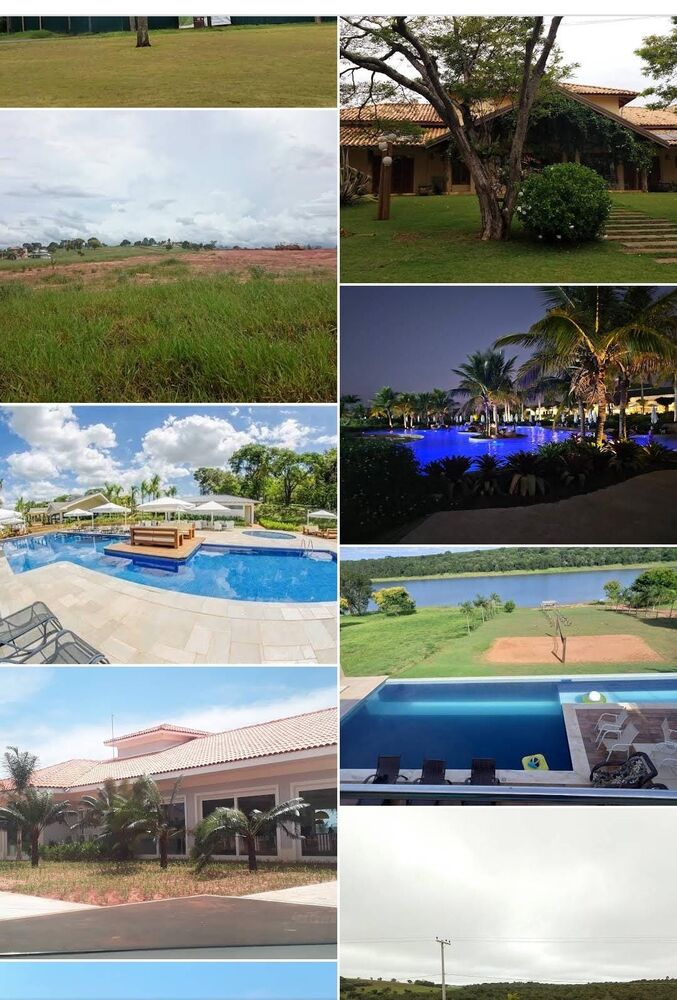View the night-lit blue pool photo
Screen dimensions: 677x1000
coord(508,415)
